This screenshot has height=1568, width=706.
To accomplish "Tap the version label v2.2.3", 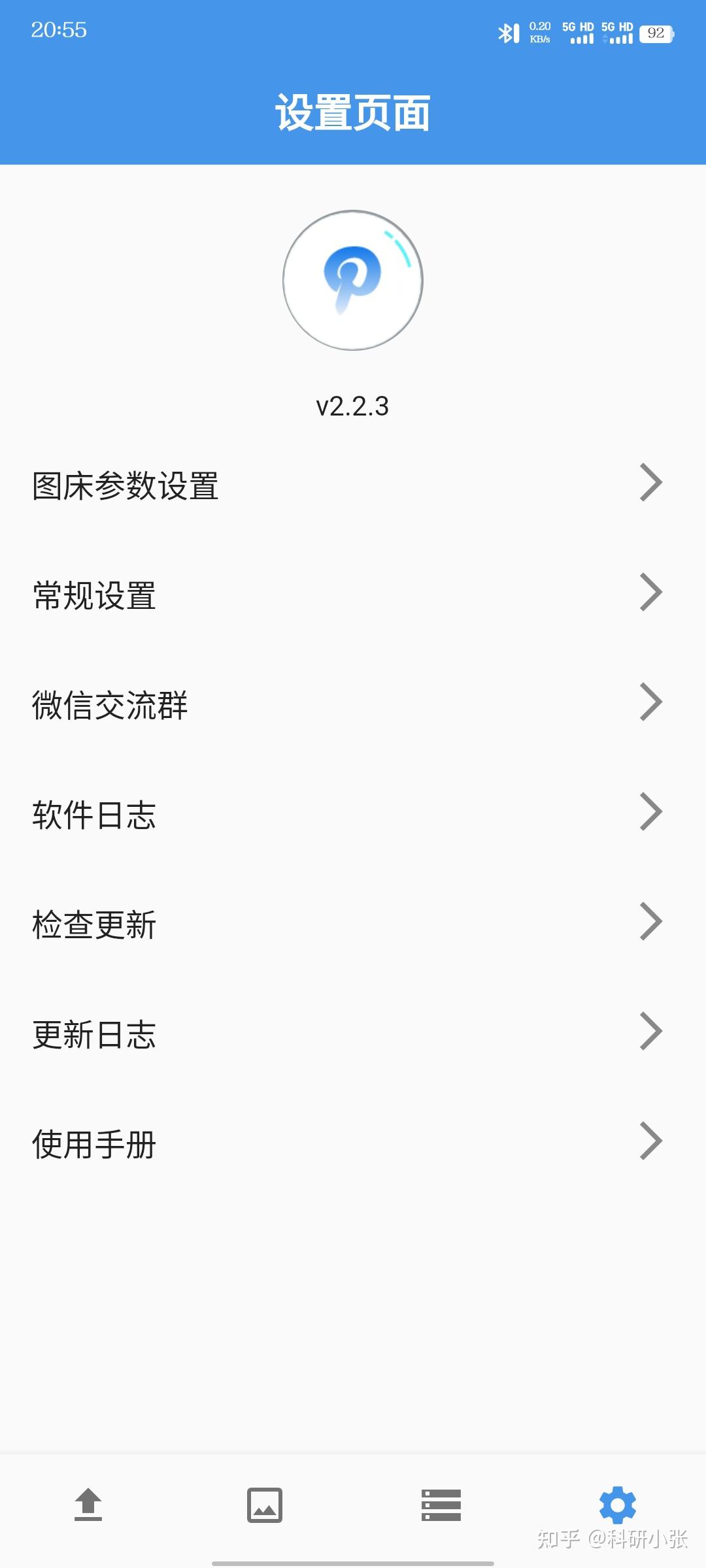I will 352,406.
